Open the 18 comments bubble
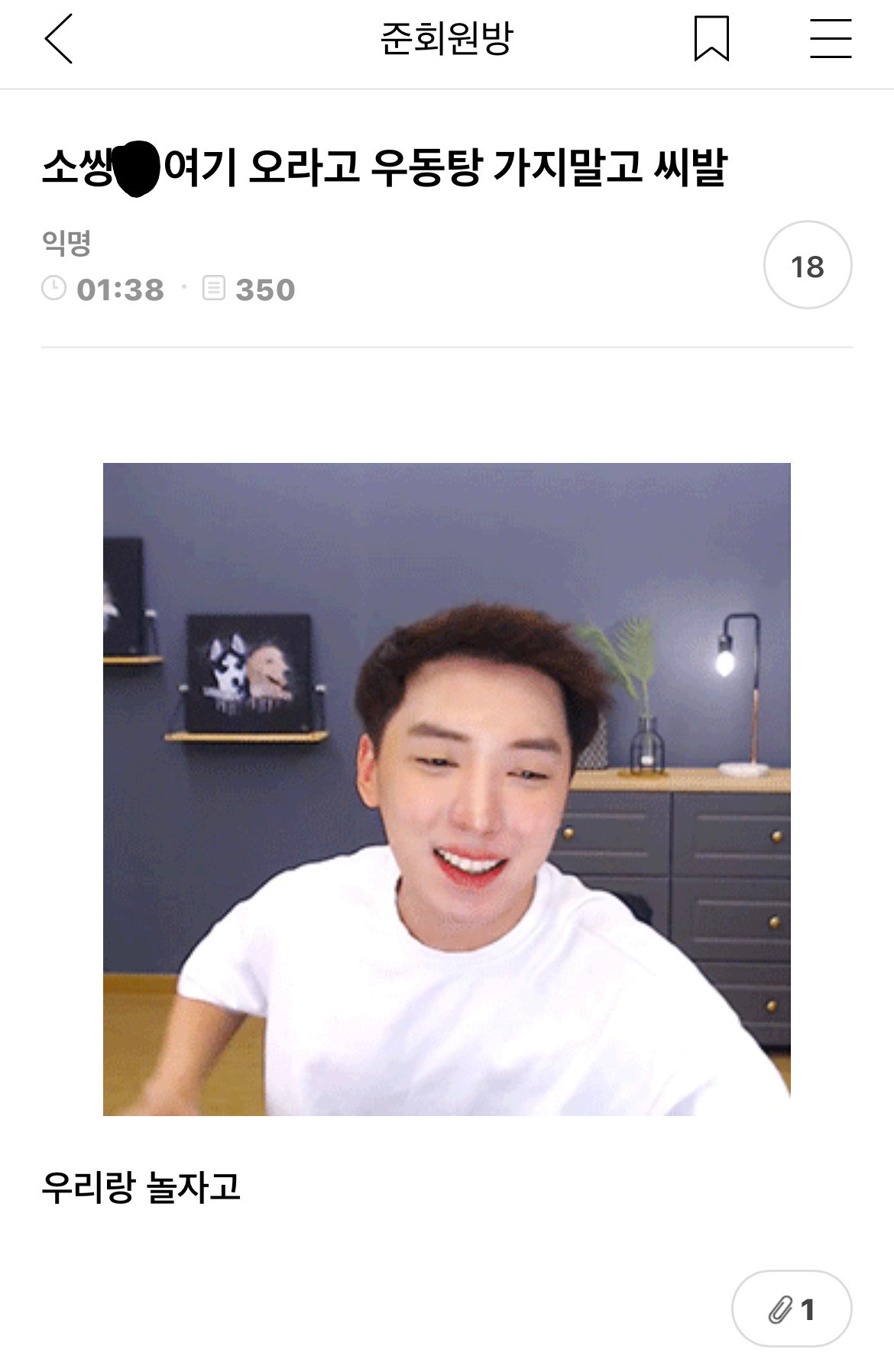This screenshot has width=894, height=1372. [x=807, y=265]
